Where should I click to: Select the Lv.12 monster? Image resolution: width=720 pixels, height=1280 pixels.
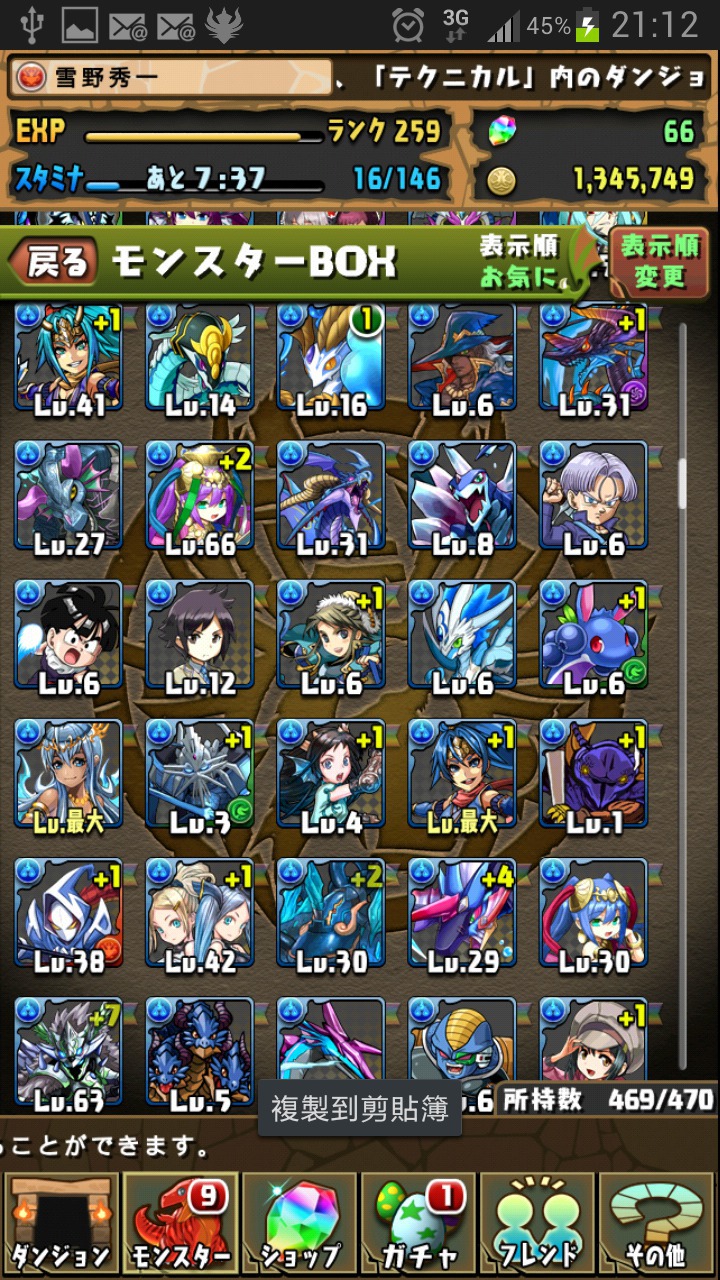pyautogui.click(x=199, y=636)
